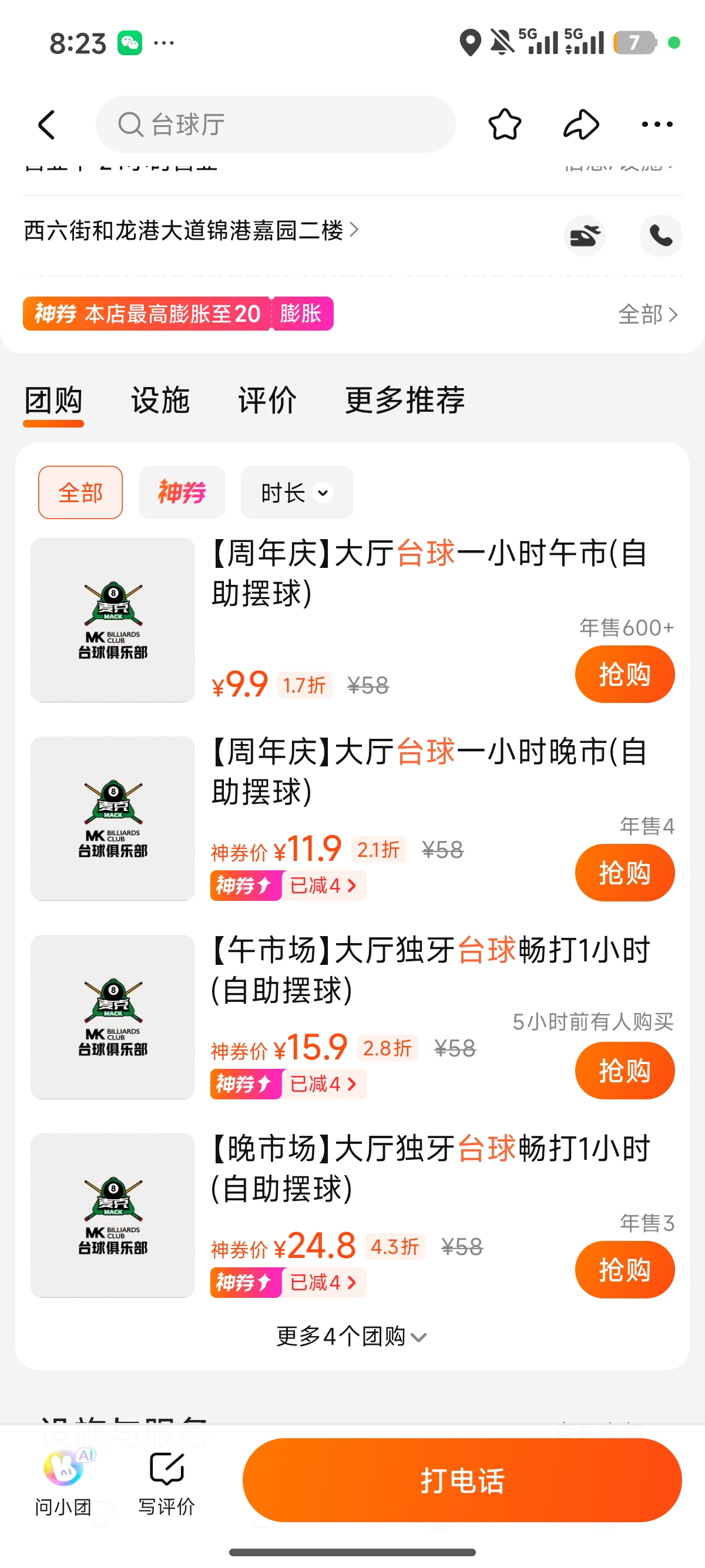Select the 神券 filter chip
Image resolution: width=705 pixels, height=1568 pixels.
[182, 493]
